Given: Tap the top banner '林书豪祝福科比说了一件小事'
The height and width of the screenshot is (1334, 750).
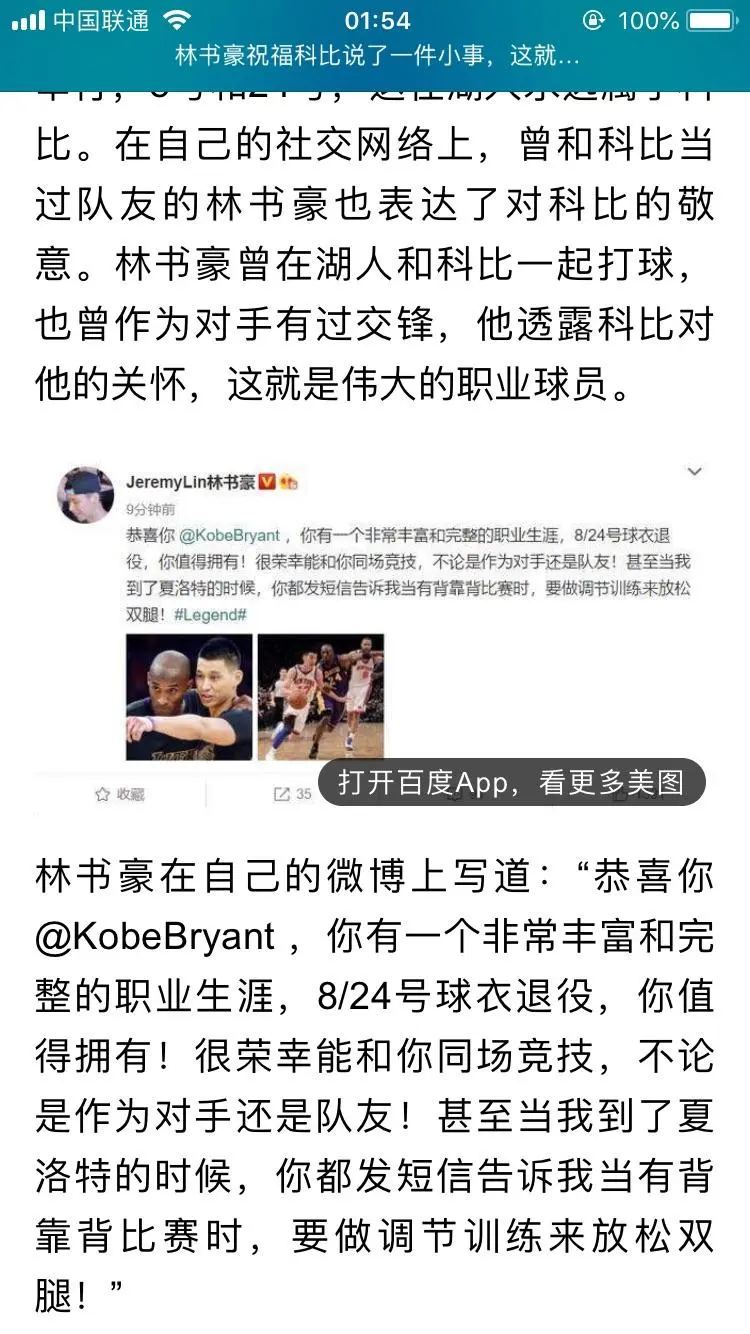Looking at the screenshot, I should [377, 58].
